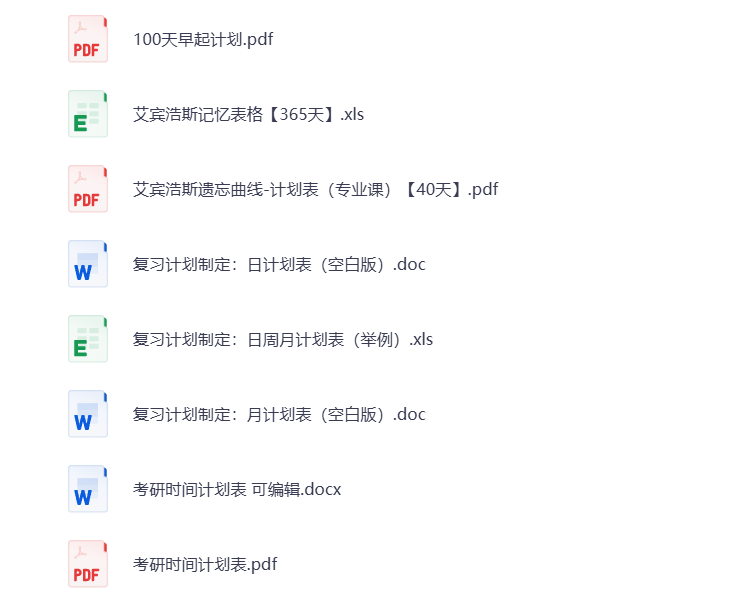
Task: Open 艾宾浩斯记忆表格【365天】.xls spreadsheet
Action: [248, 114]
